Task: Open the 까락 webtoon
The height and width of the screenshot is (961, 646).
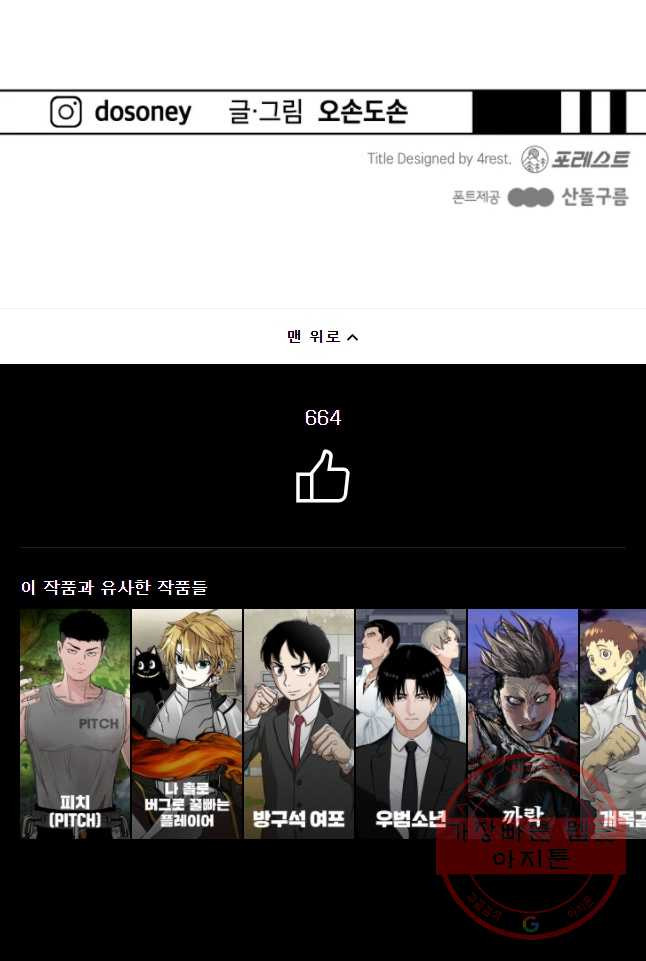Action: point(522,723)
